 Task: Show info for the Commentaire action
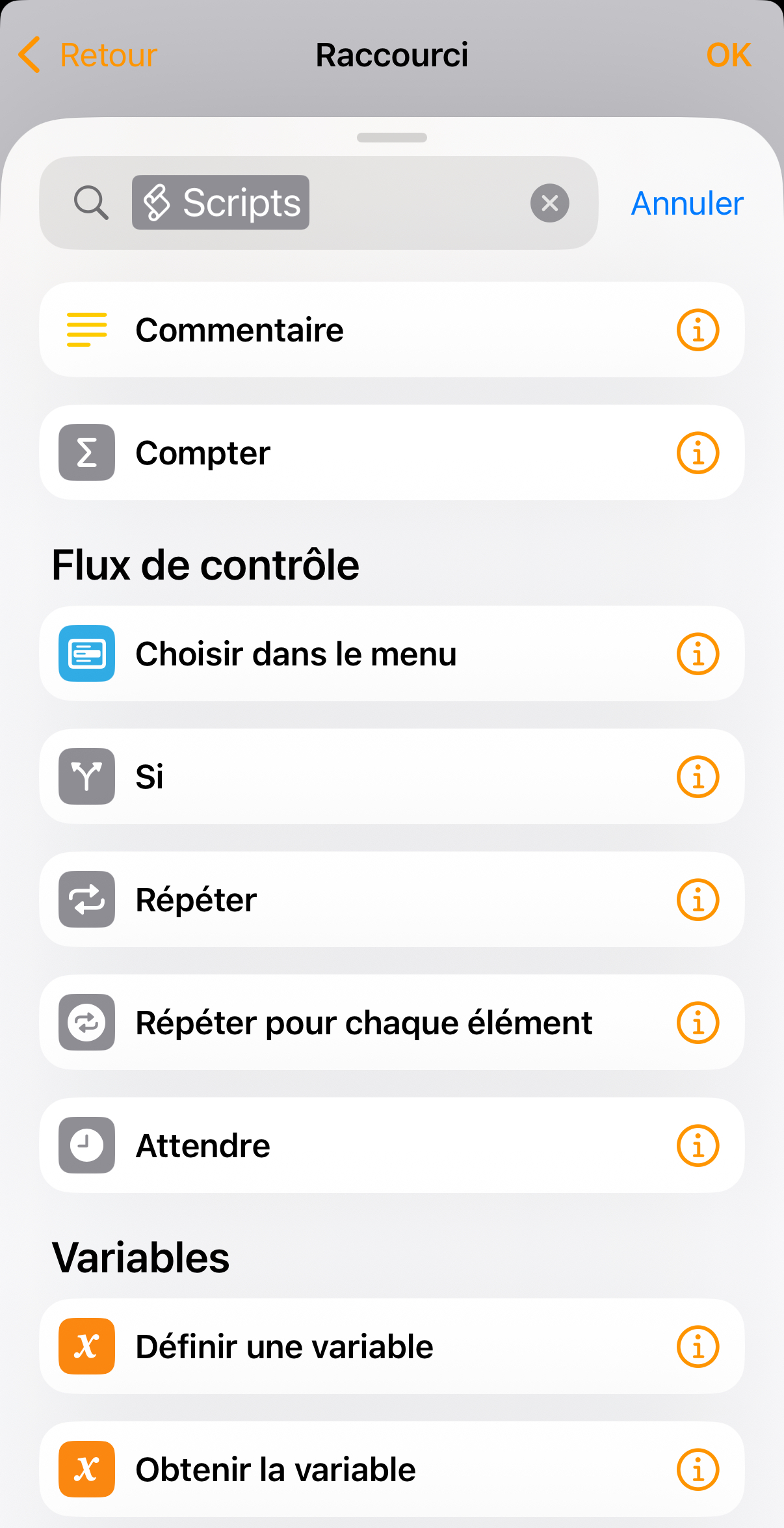(x=698, y=330)
